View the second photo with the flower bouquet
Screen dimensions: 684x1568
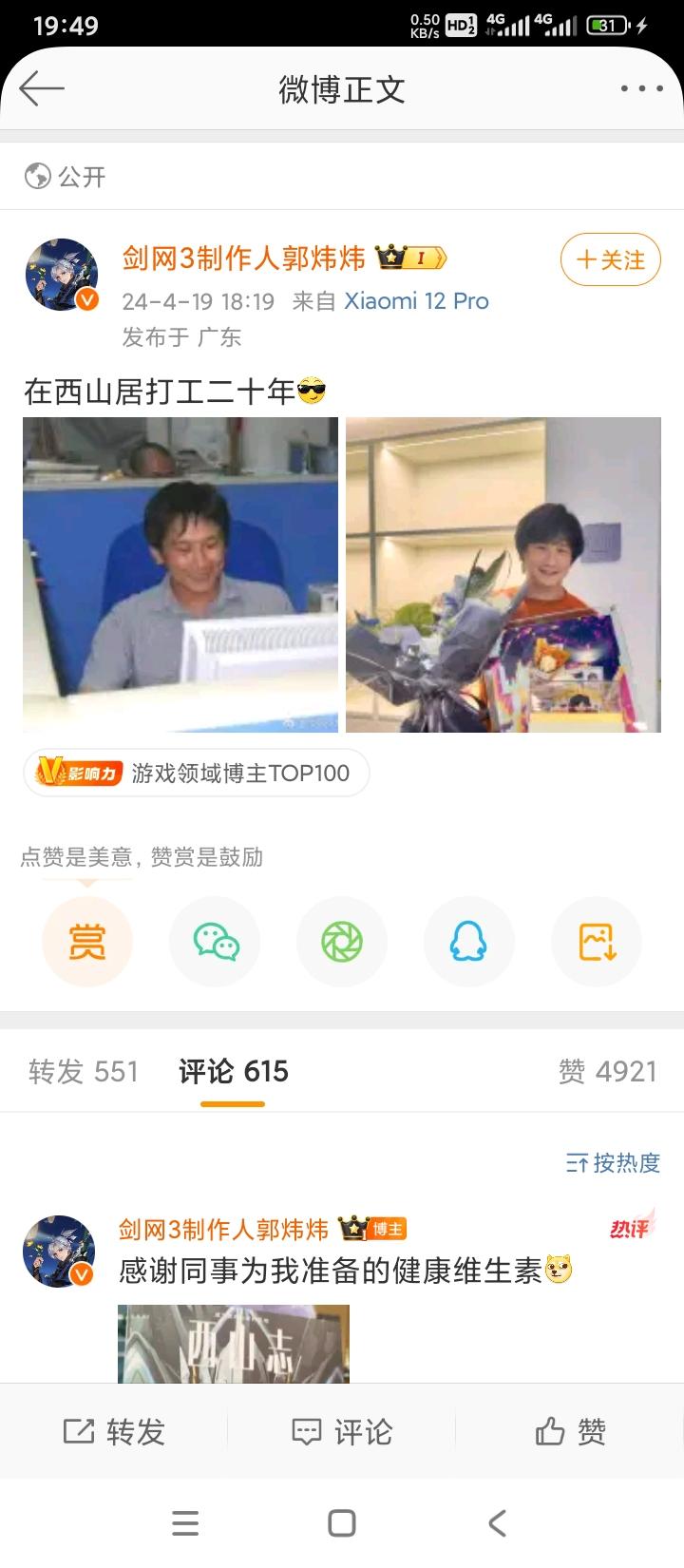pyautogui.click(x=503, y=574)
